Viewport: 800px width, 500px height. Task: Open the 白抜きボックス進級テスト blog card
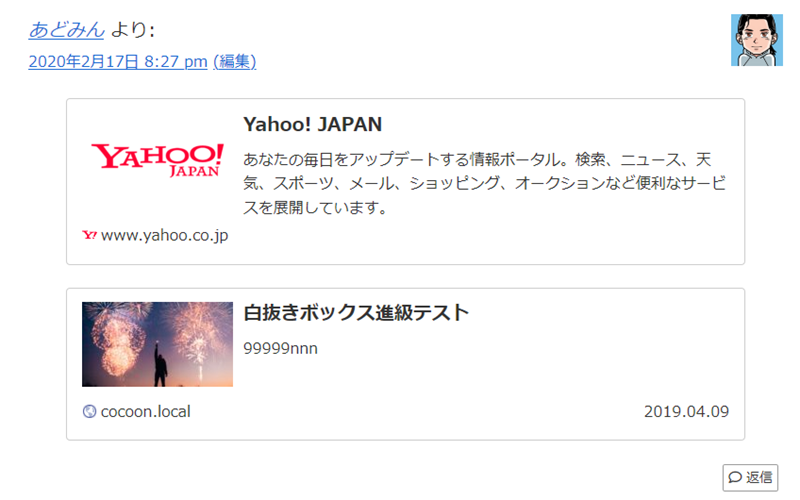[405, 364]
